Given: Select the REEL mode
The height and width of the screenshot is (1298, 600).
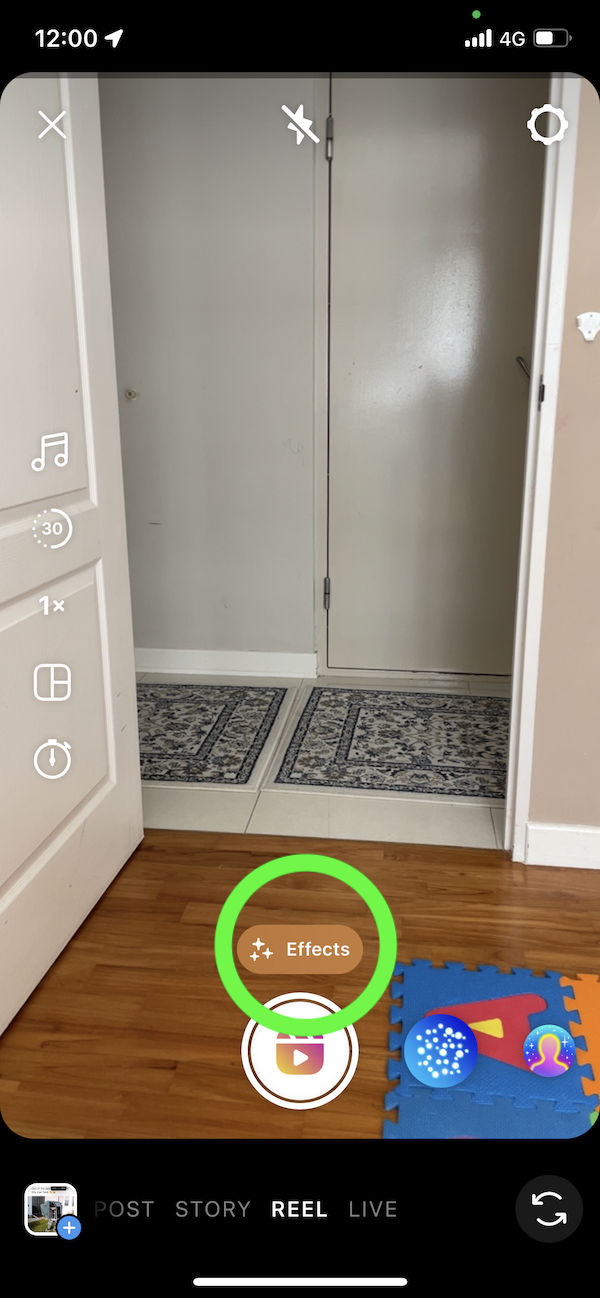Looking at the screenshot, I should pyautogui.click(x=300, y=1209).
